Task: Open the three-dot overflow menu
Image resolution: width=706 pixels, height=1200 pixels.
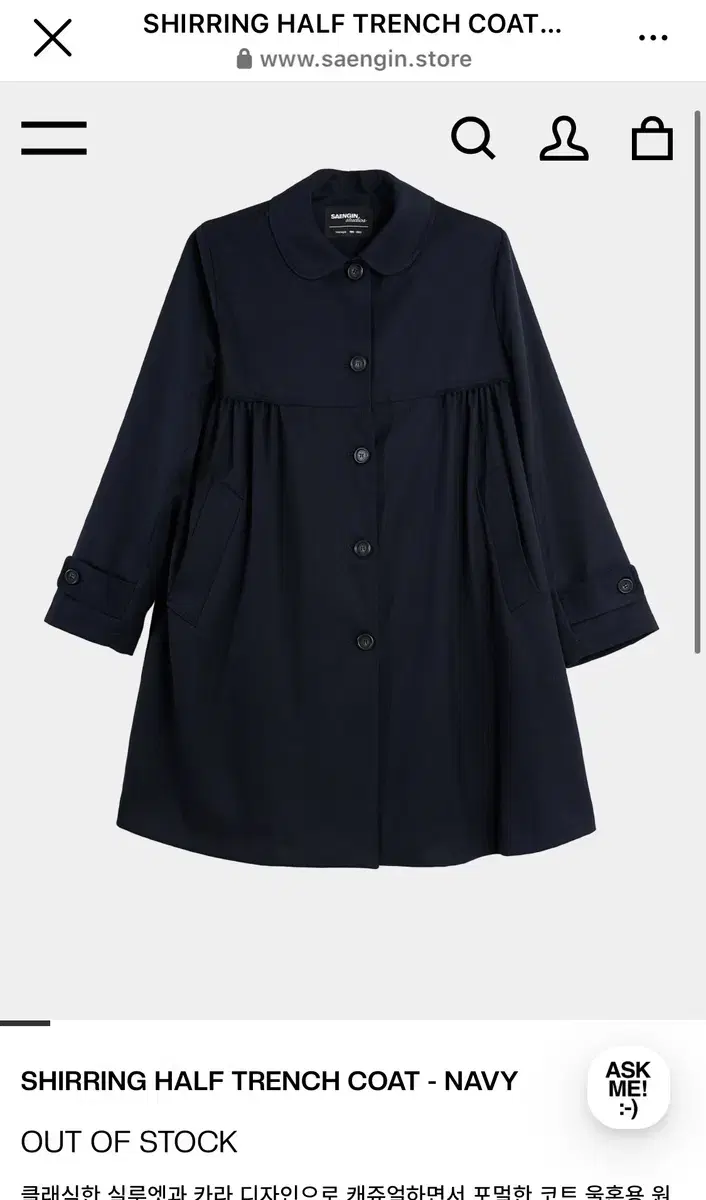Action: [652, 38]
